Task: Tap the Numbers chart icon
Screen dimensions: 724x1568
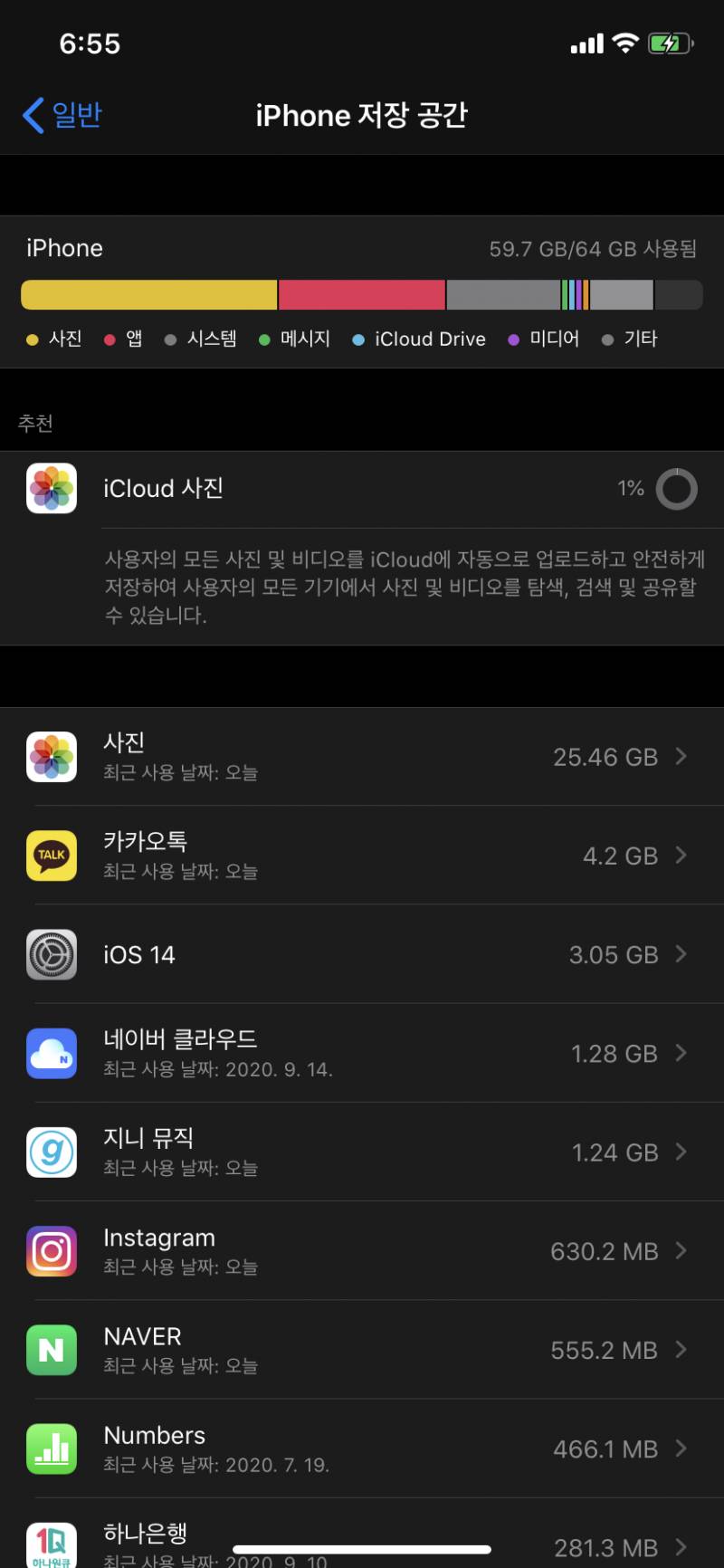Action: (52, 1448)
